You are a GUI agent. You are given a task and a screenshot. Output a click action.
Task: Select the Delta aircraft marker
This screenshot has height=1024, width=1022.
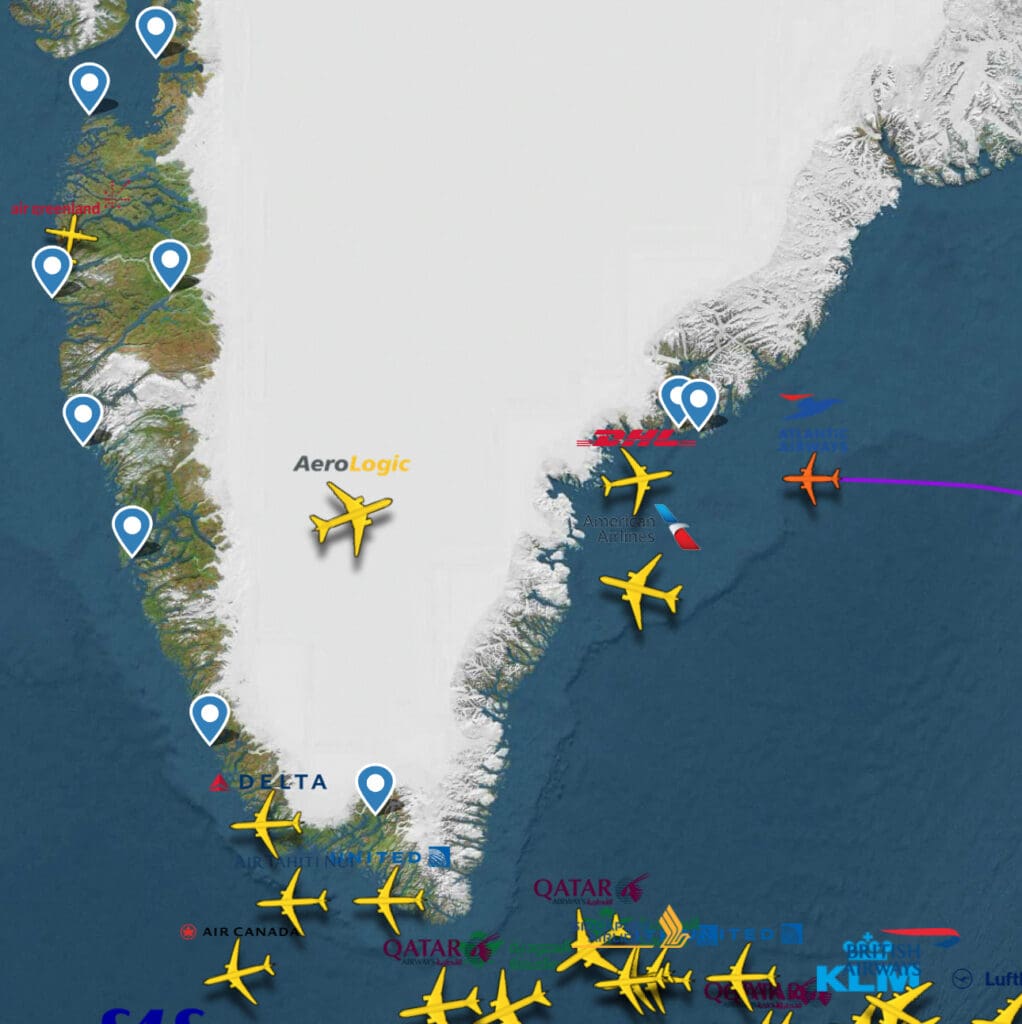click(x=266, y=823)
